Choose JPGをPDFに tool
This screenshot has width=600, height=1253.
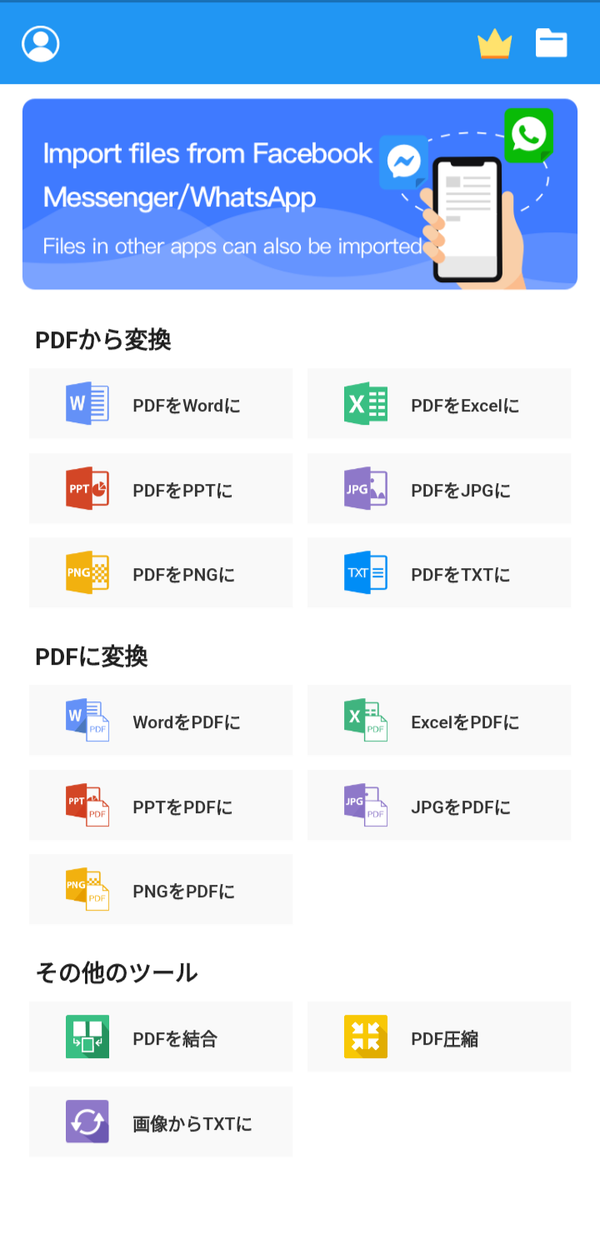[439, 805]
